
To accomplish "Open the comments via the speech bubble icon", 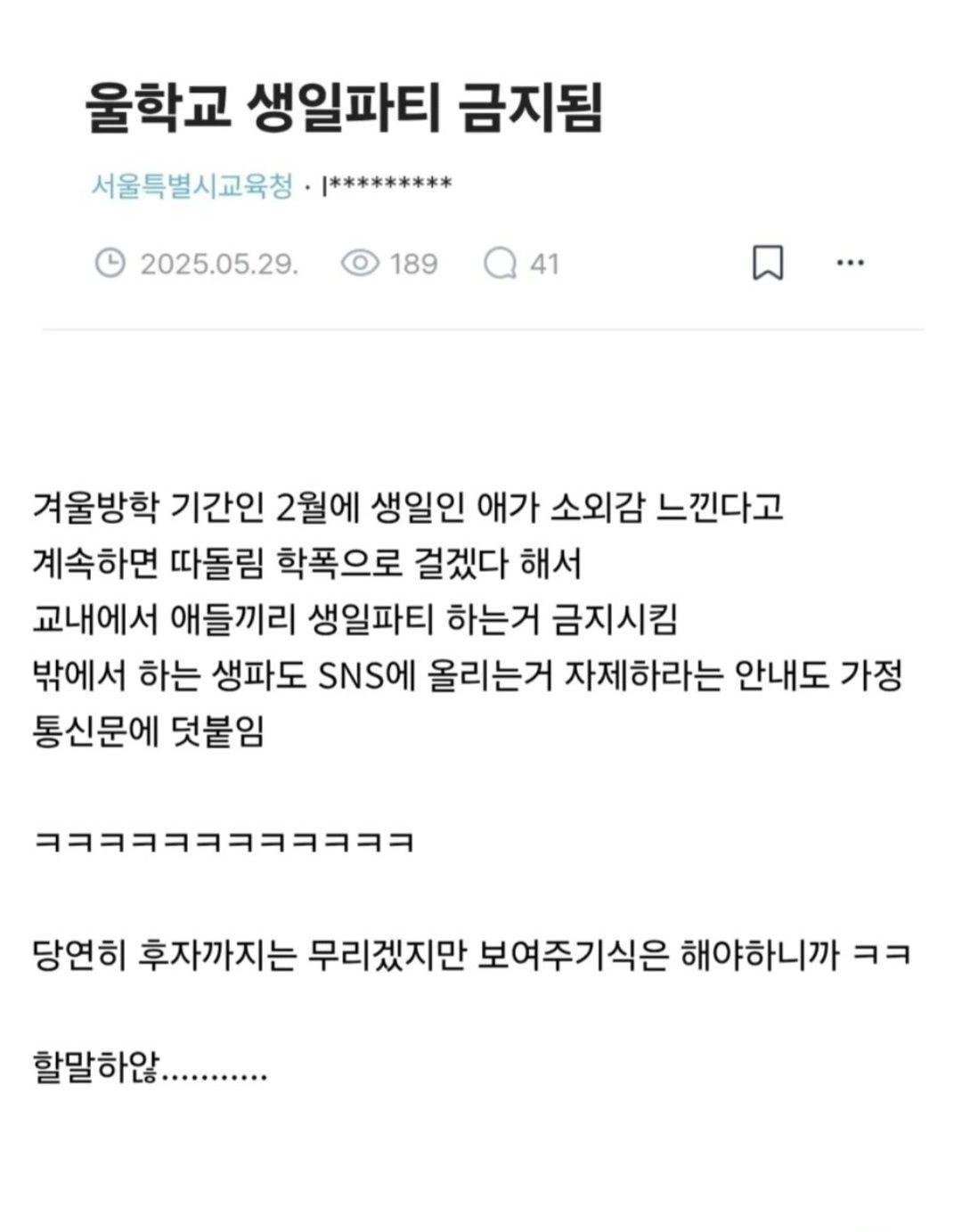I will point(502,260).
